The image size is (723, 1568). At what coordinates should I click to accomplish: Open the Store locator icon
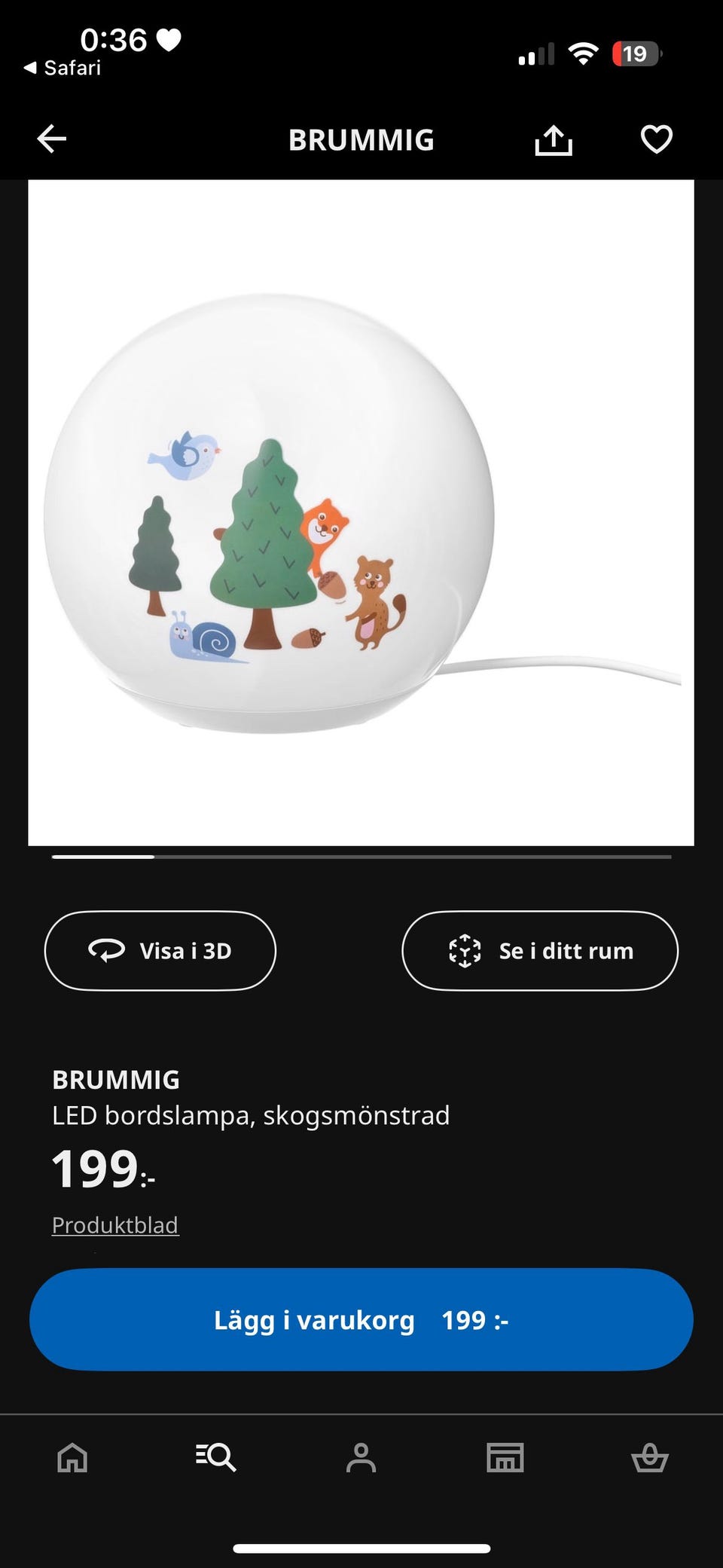pos(505,1456)
